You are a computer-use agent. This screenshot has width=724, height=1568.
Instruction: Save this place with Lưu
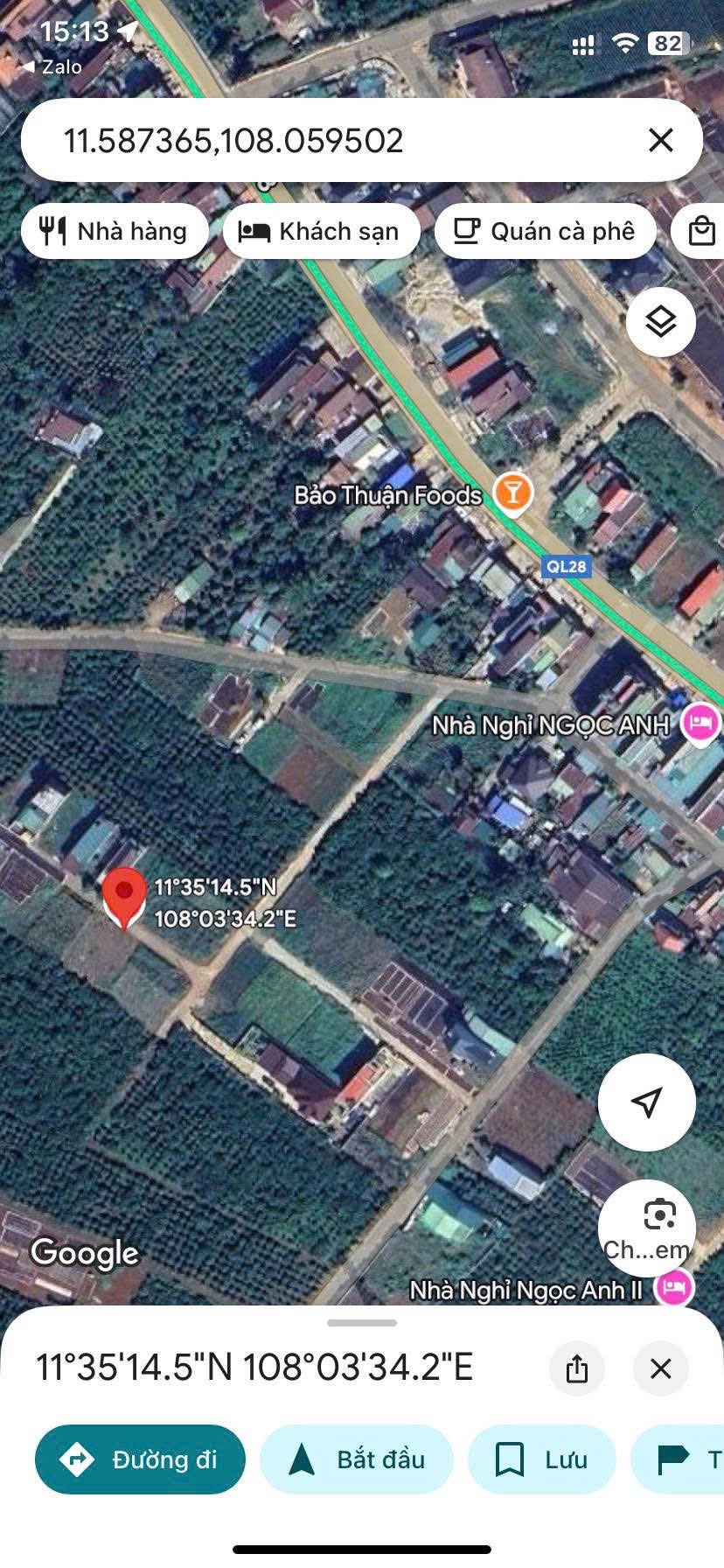coord(541,1459)
